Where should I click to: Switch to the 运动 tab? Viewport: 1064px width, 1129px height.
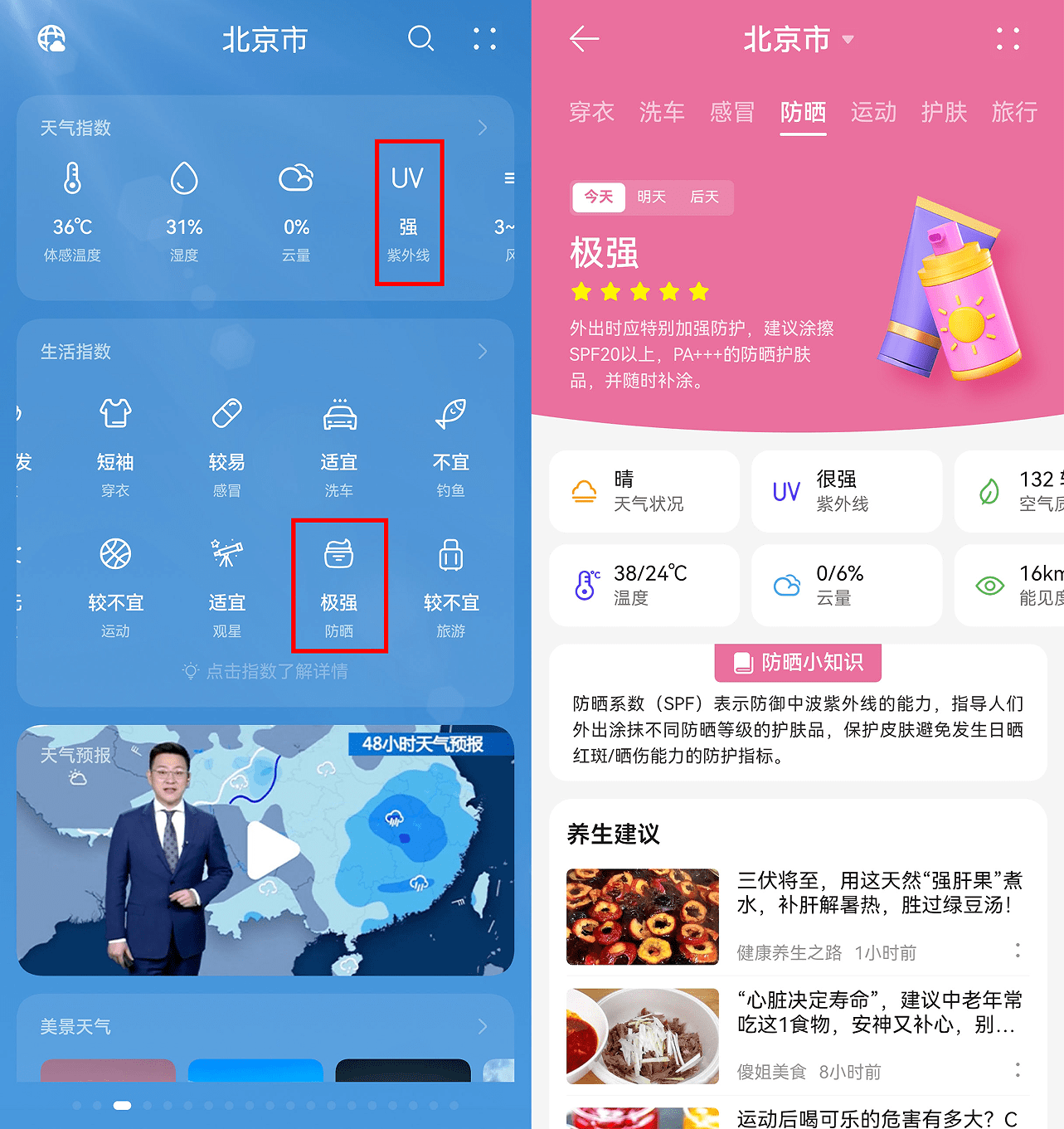[873, 112]
